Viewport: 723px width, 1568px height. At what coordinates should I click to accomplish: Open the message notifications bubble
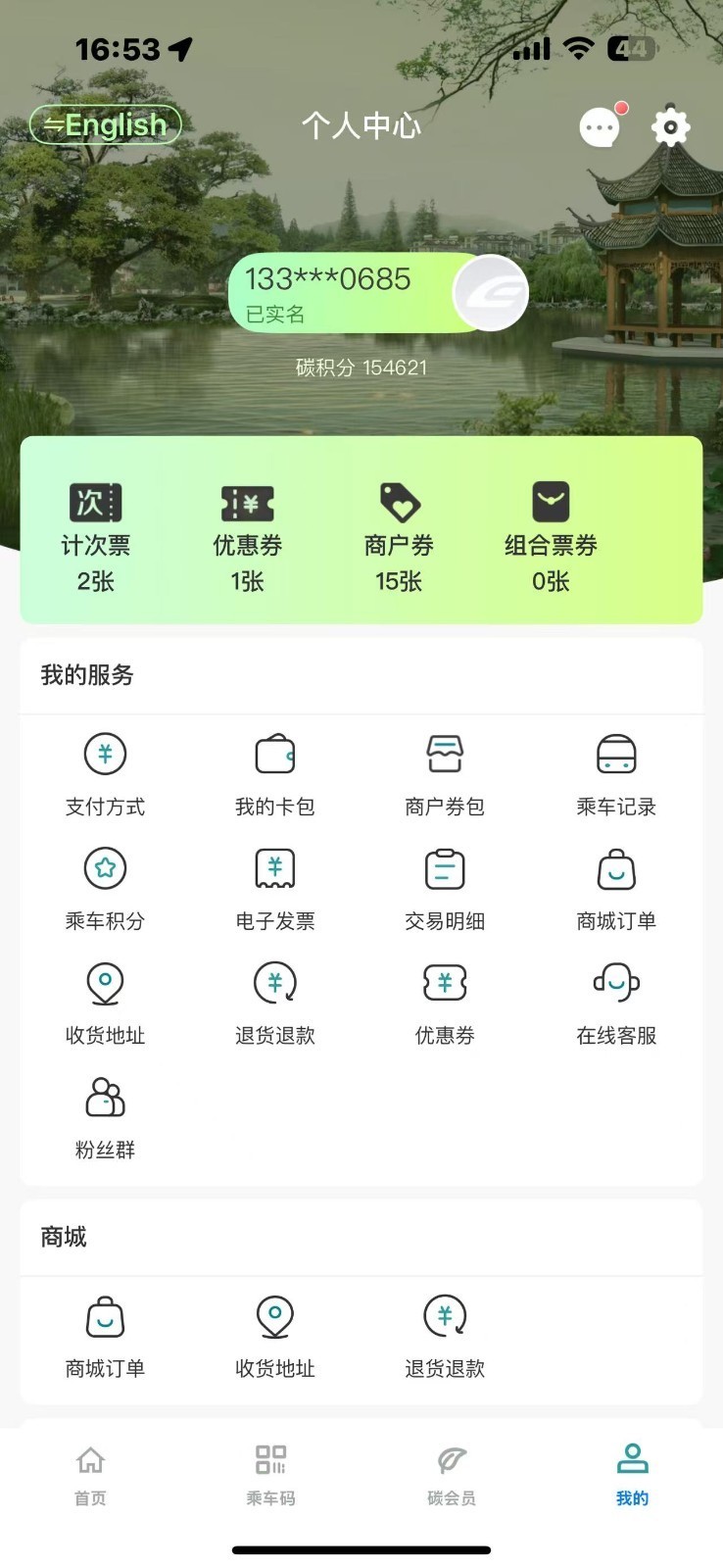tap(599, 126)
